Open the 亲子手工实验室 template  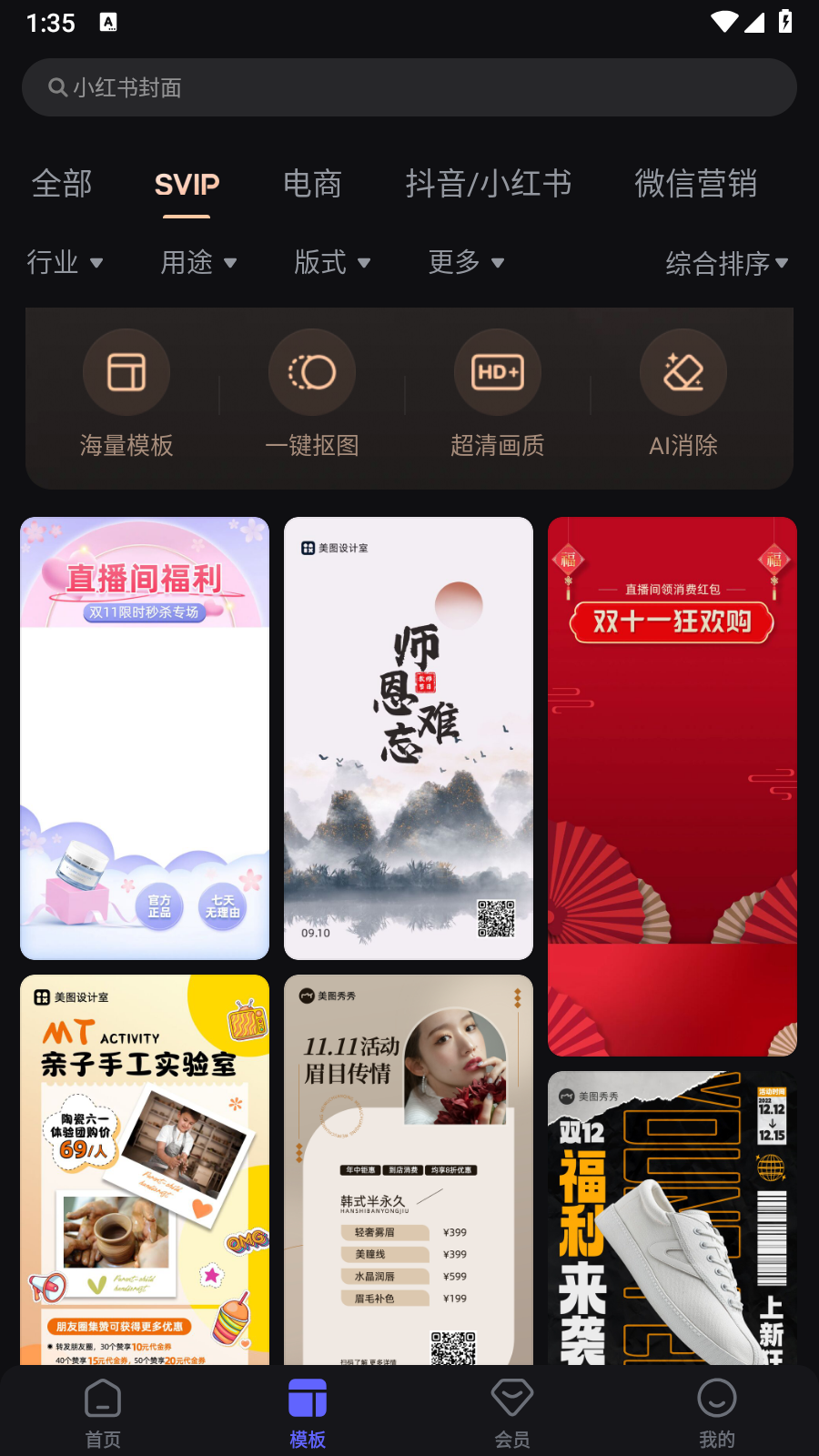pos(145,1169)
